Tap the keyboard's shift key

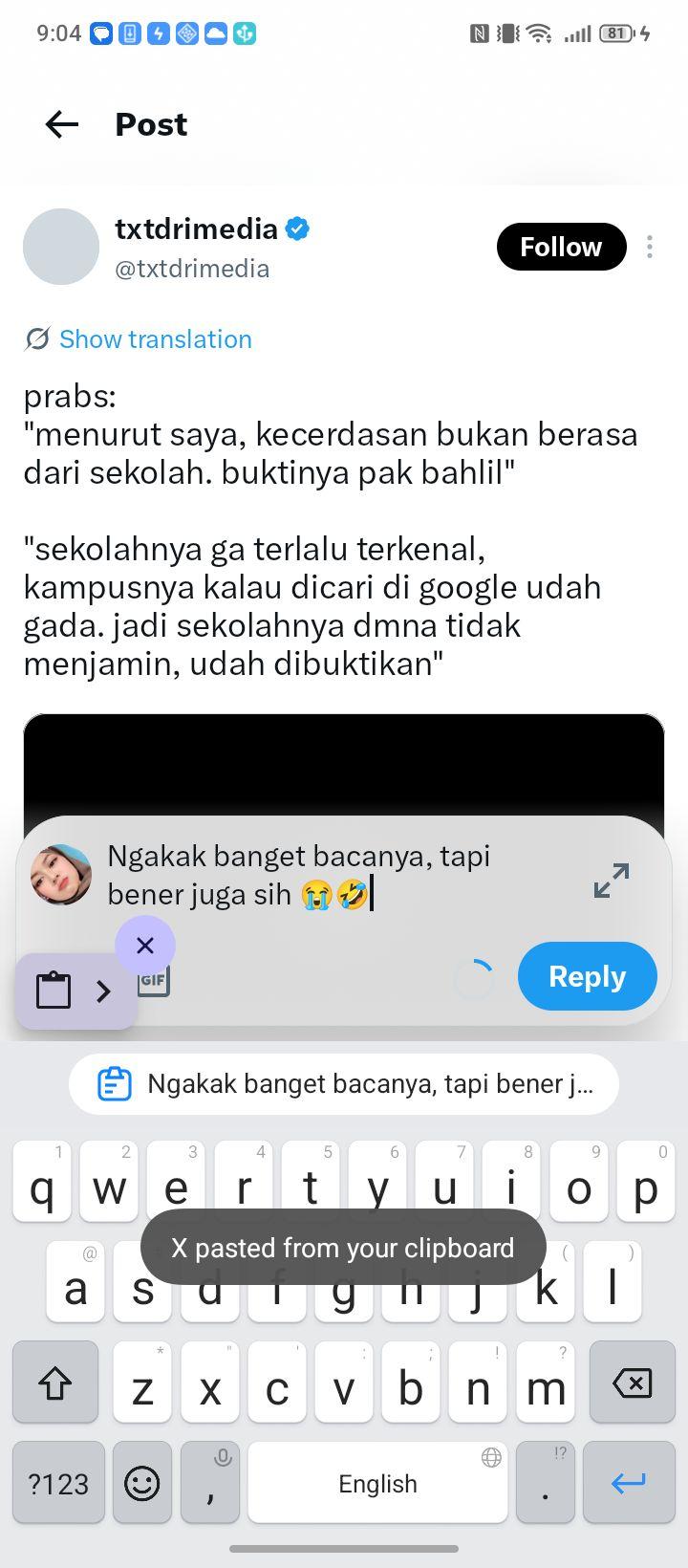pyautogui.click(x=55, y=1382)
